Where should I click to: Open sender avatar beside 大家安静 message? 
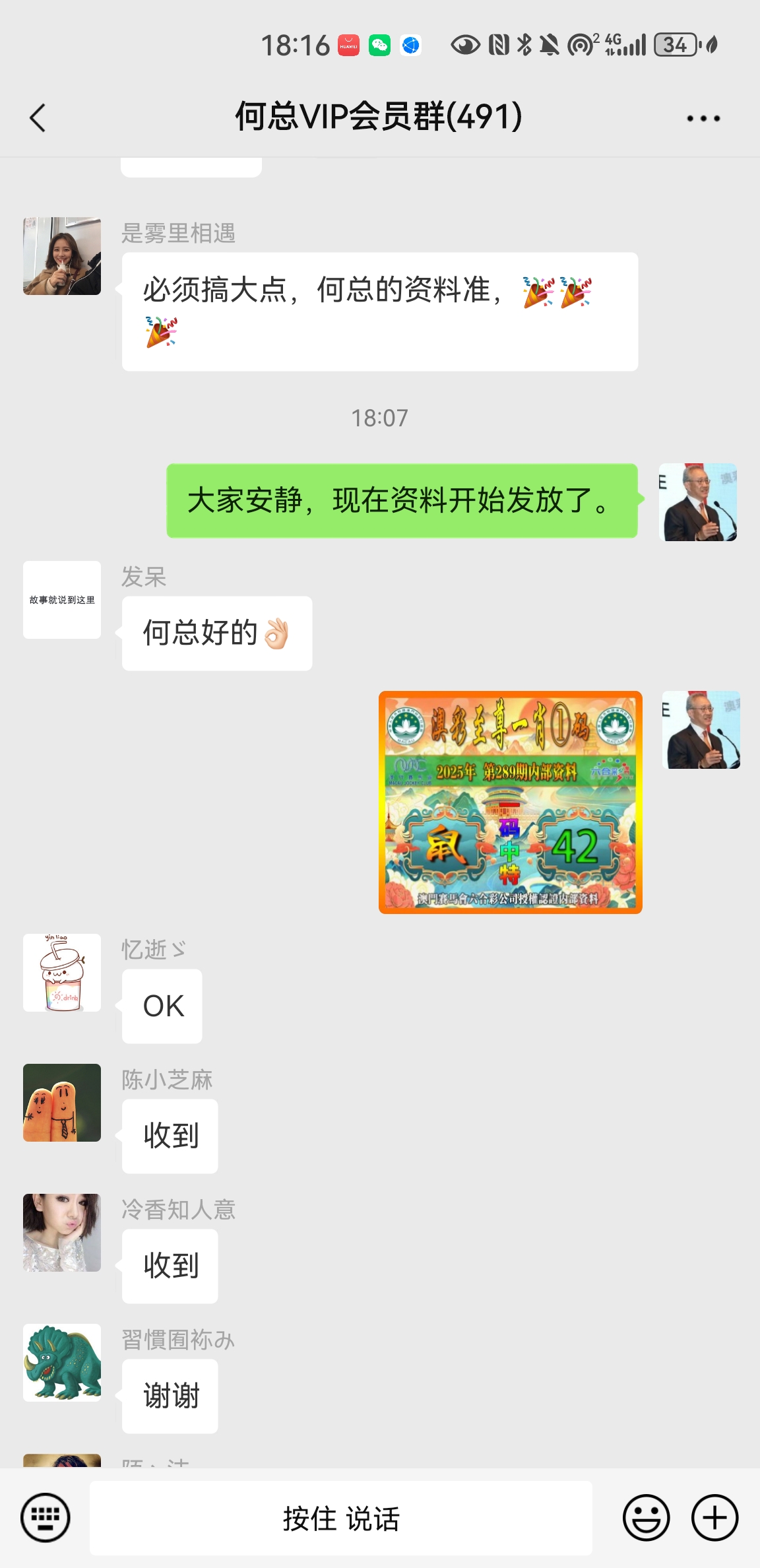tap(697, 502)
